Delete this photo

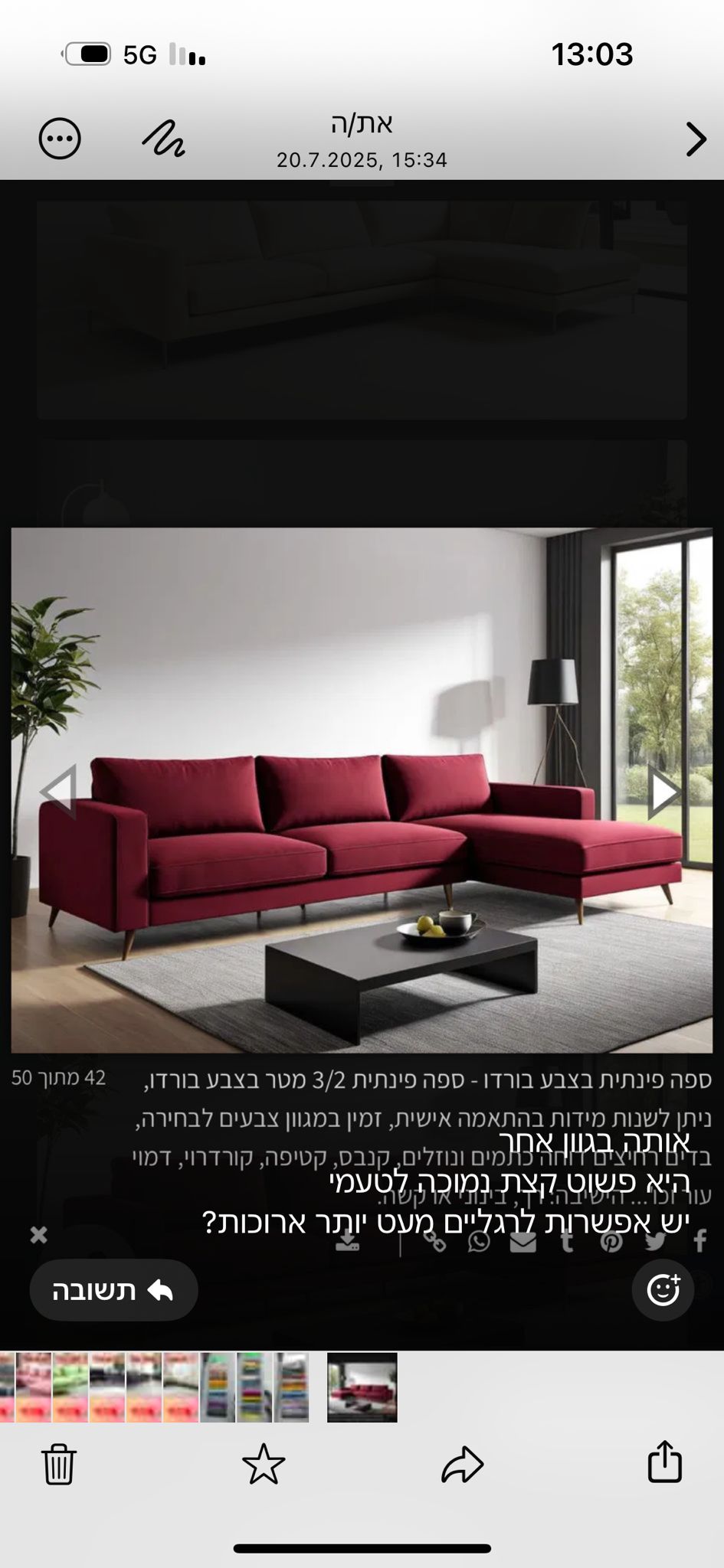coord(58,1464)
